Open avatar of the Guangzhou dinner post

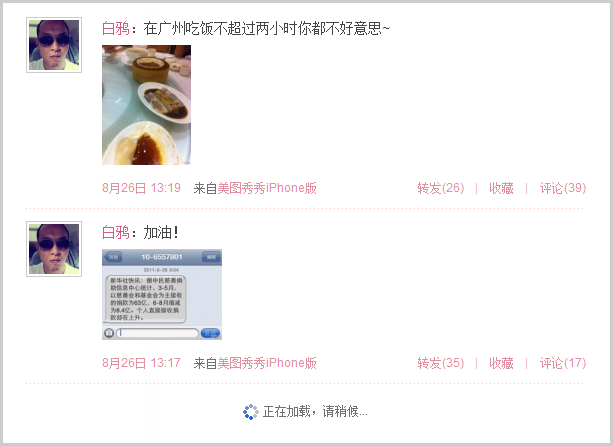point(53,45)
